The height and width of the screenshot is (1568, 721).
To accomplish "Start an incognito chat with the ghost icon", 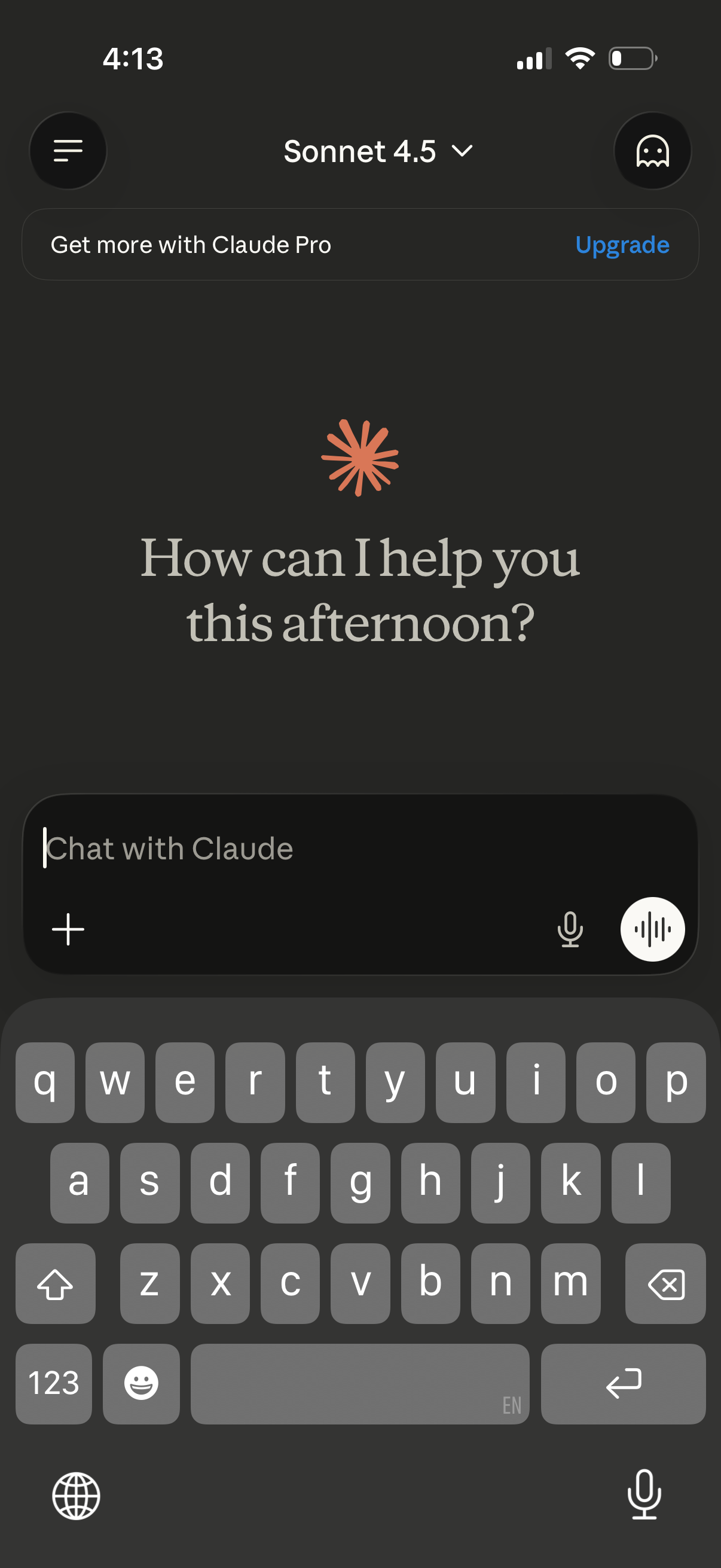I will pyautogui.click(x=652, y=151).
